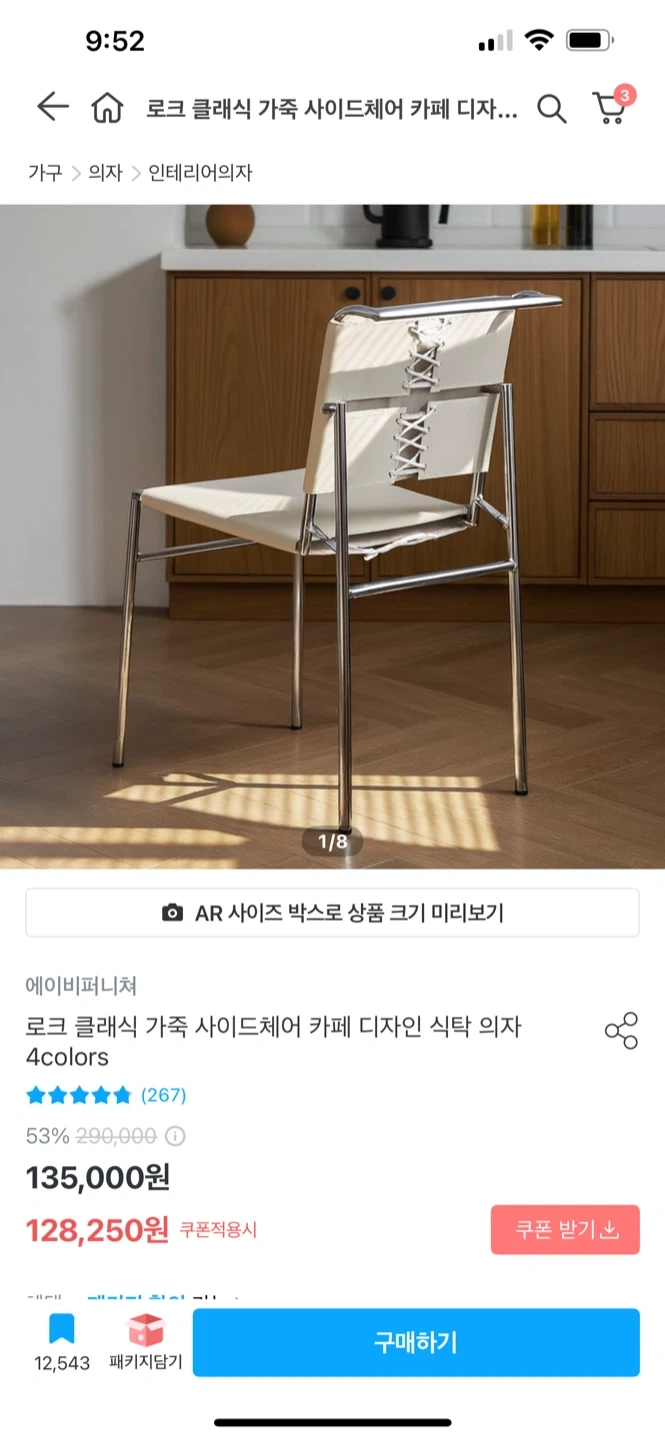Open the shopping cart
The width and height of the screenshot is (665, 1440).
[x=610, y=106]
